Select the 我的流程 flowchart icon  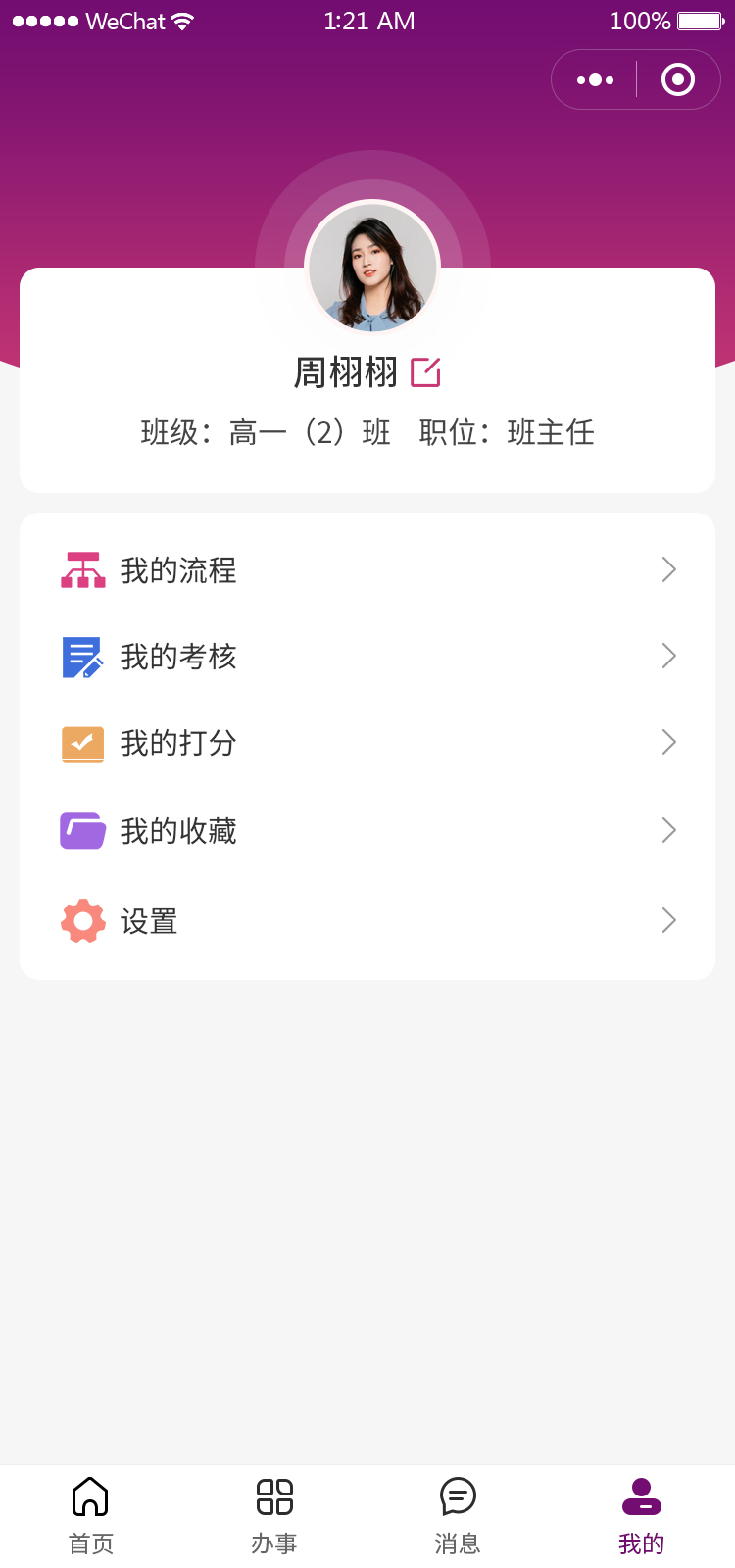pos(82,568)
